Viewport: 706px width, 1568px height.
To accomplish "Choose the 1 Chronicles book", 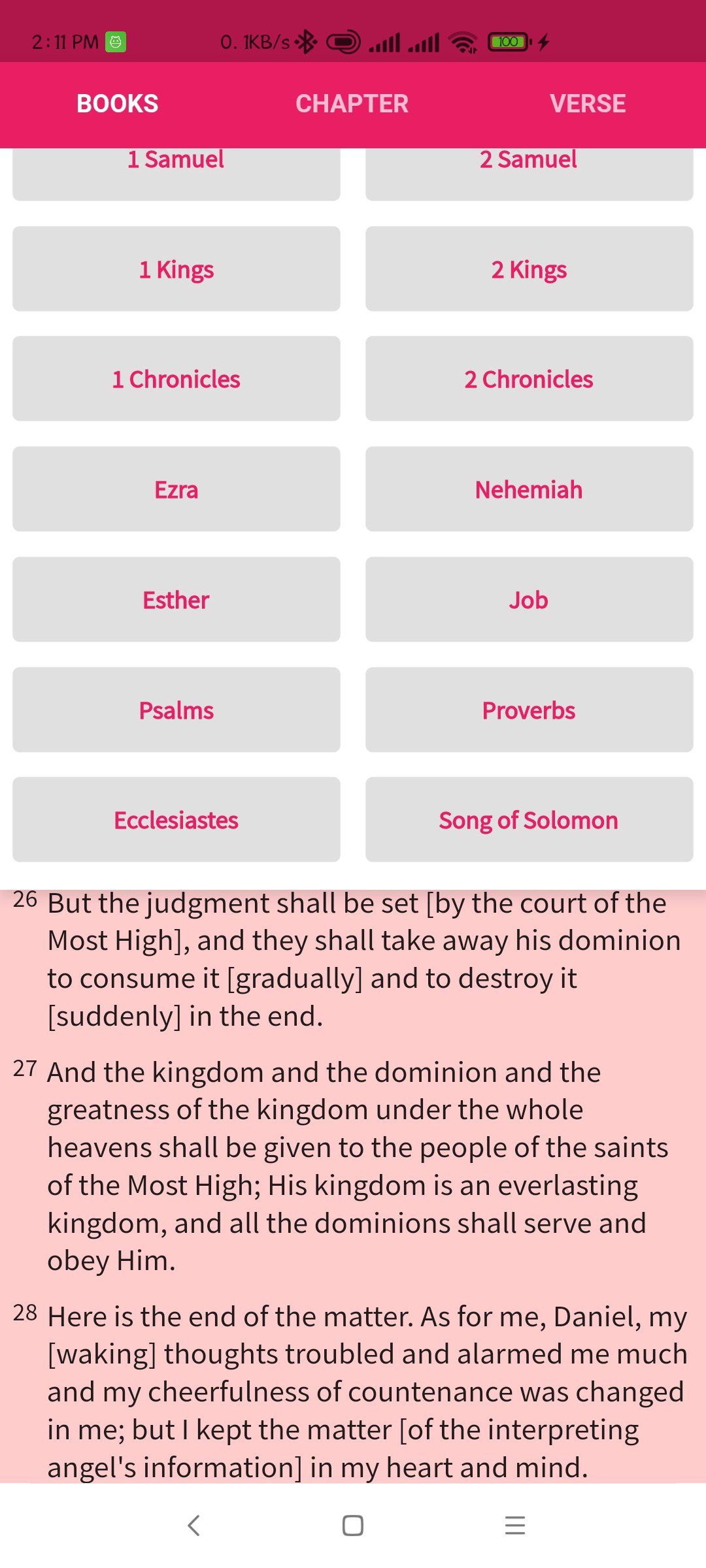I will click(x=176, y=379).
